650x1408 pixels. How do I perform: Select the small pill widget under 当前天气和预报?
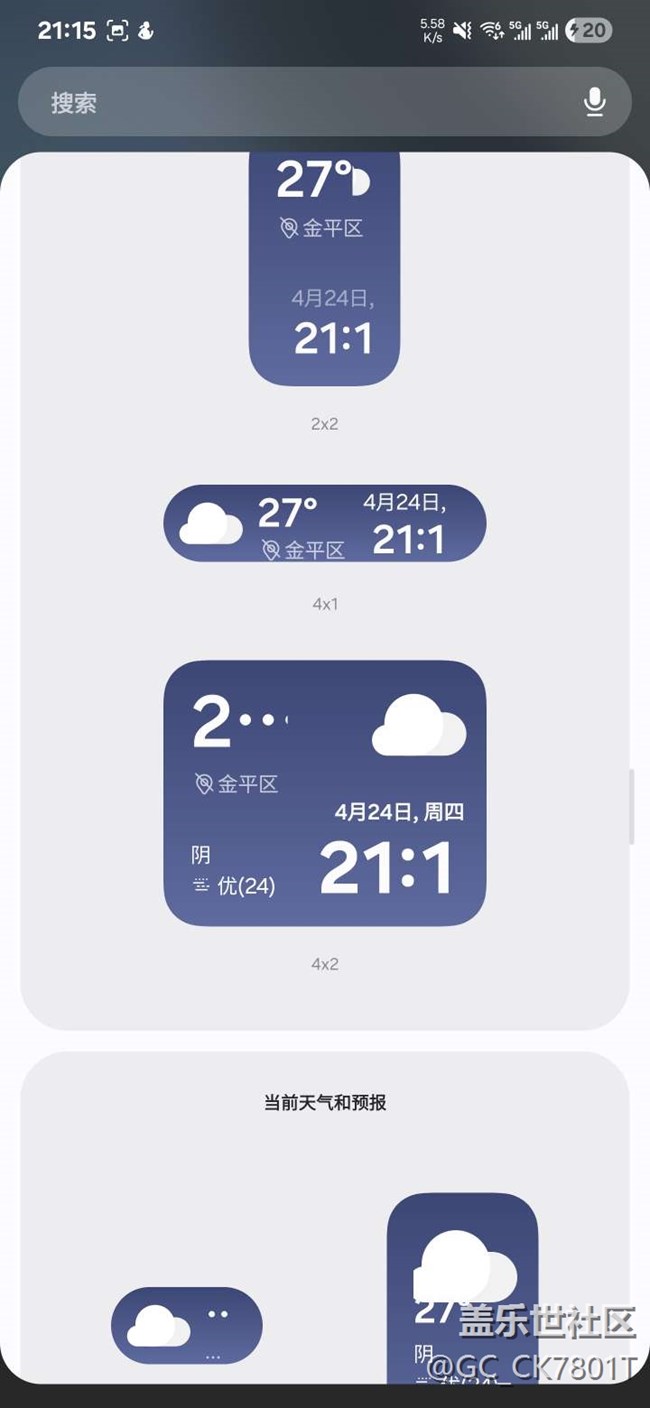pyautogui.click(x=186, y=1325)
